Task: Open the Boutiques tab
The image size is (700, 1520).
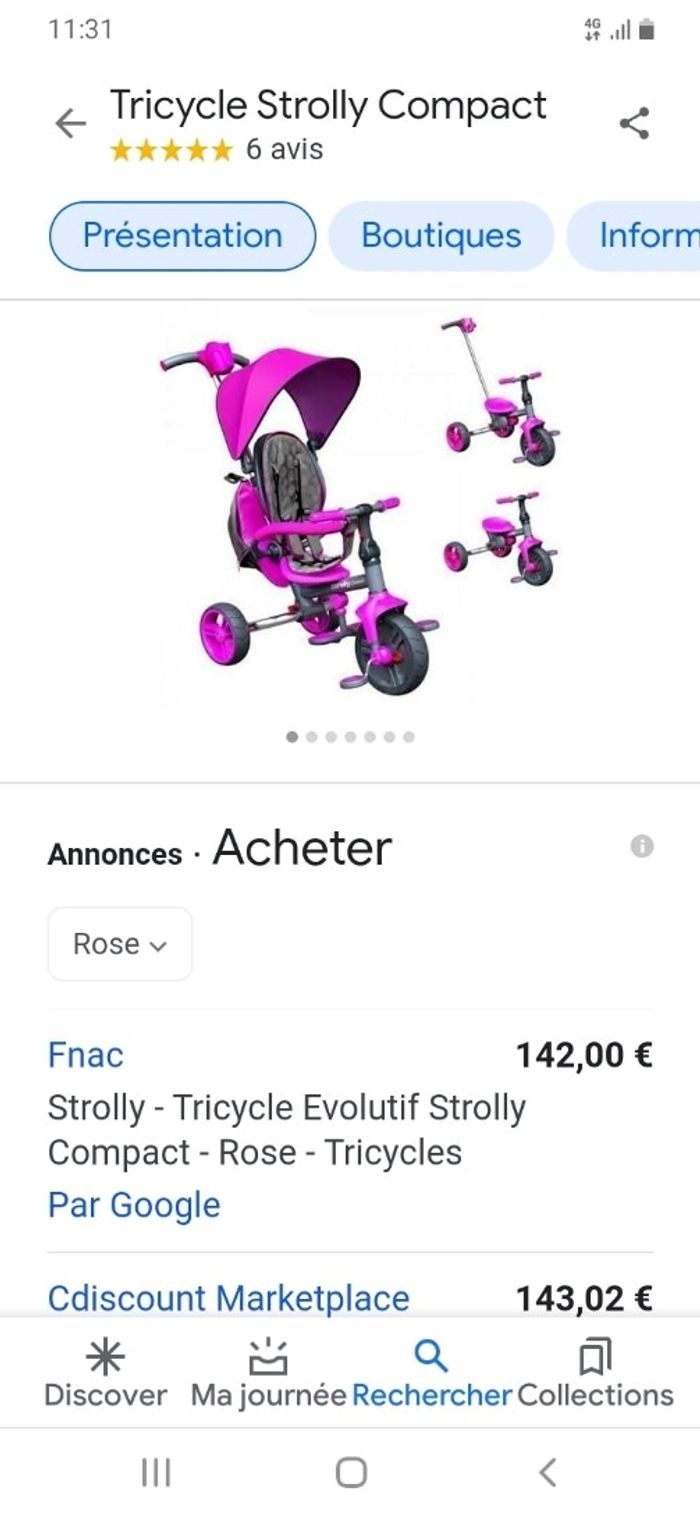Action: [x=441, y=236]
